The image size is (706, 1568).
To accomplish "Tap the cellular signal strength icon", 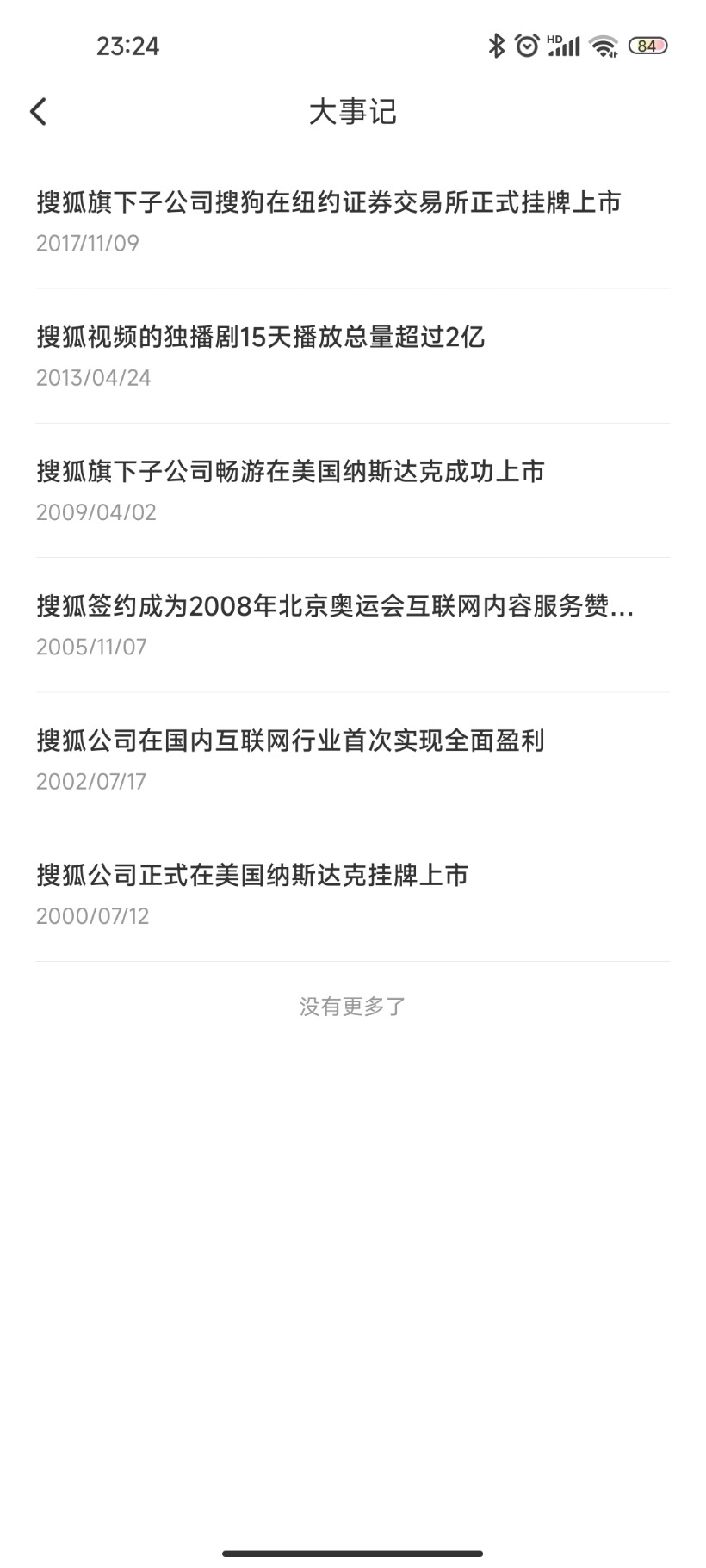I will click(x=566, y=49).
